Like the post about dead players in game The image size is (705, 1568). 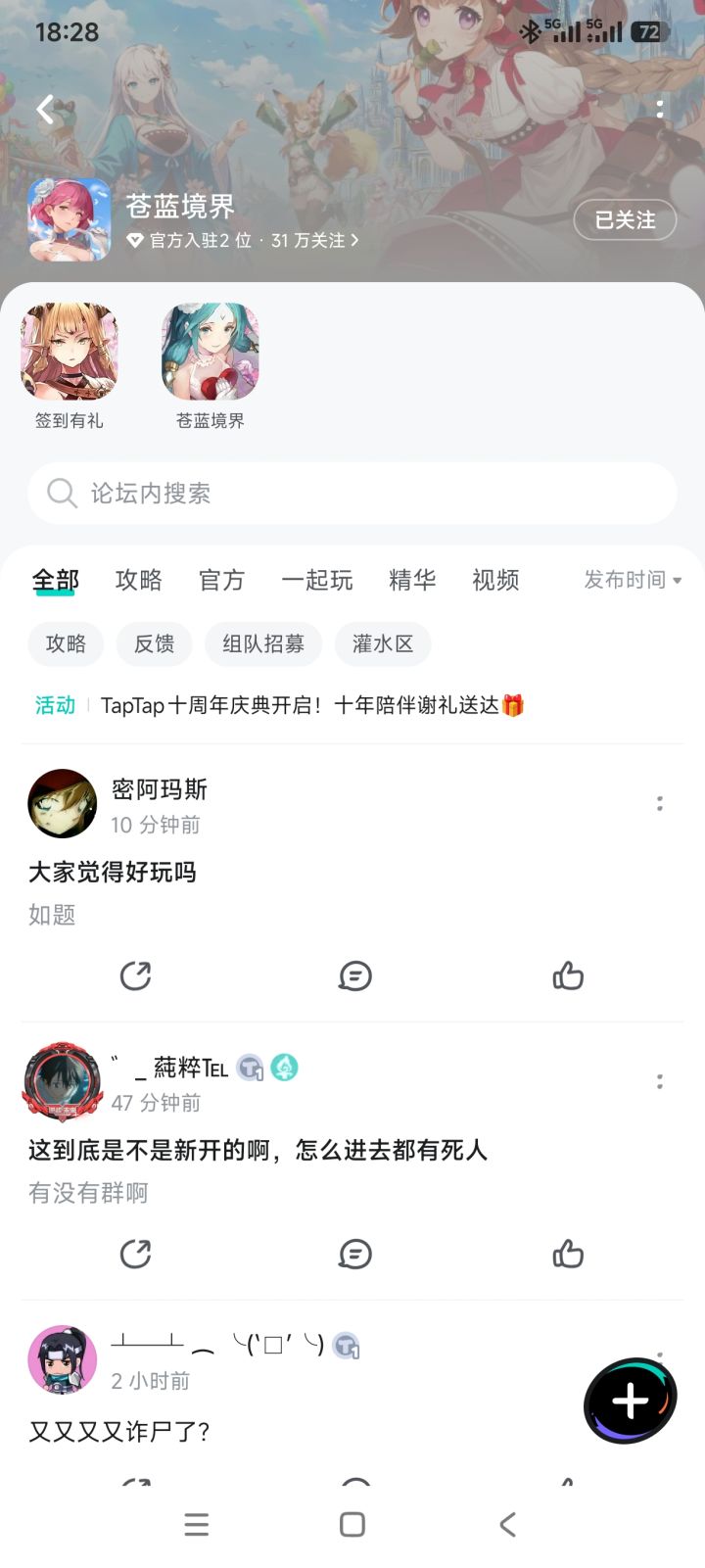(x=568, y=1254)
